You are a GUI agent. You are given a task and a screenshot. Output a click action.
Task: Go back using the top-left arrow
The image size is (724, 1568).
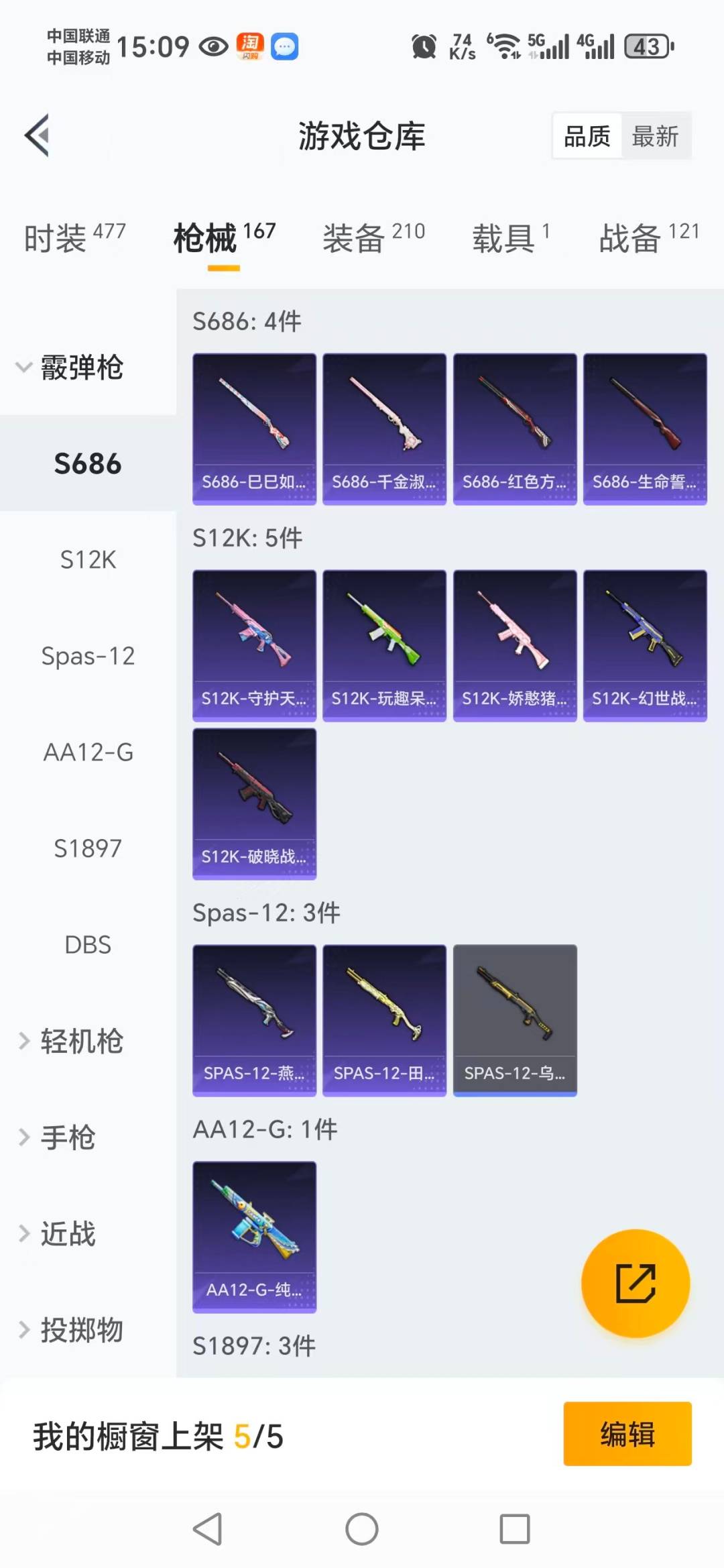point(38,135)
